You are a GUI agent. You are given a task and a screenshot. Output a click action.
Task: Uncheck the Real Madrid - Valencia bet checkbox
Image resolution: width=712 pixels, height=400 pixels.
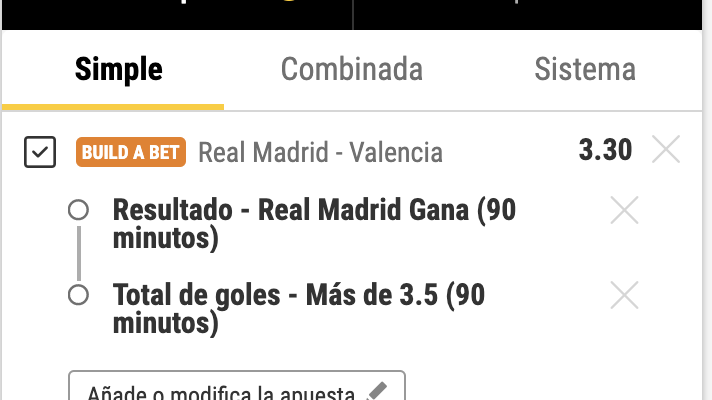40,153
